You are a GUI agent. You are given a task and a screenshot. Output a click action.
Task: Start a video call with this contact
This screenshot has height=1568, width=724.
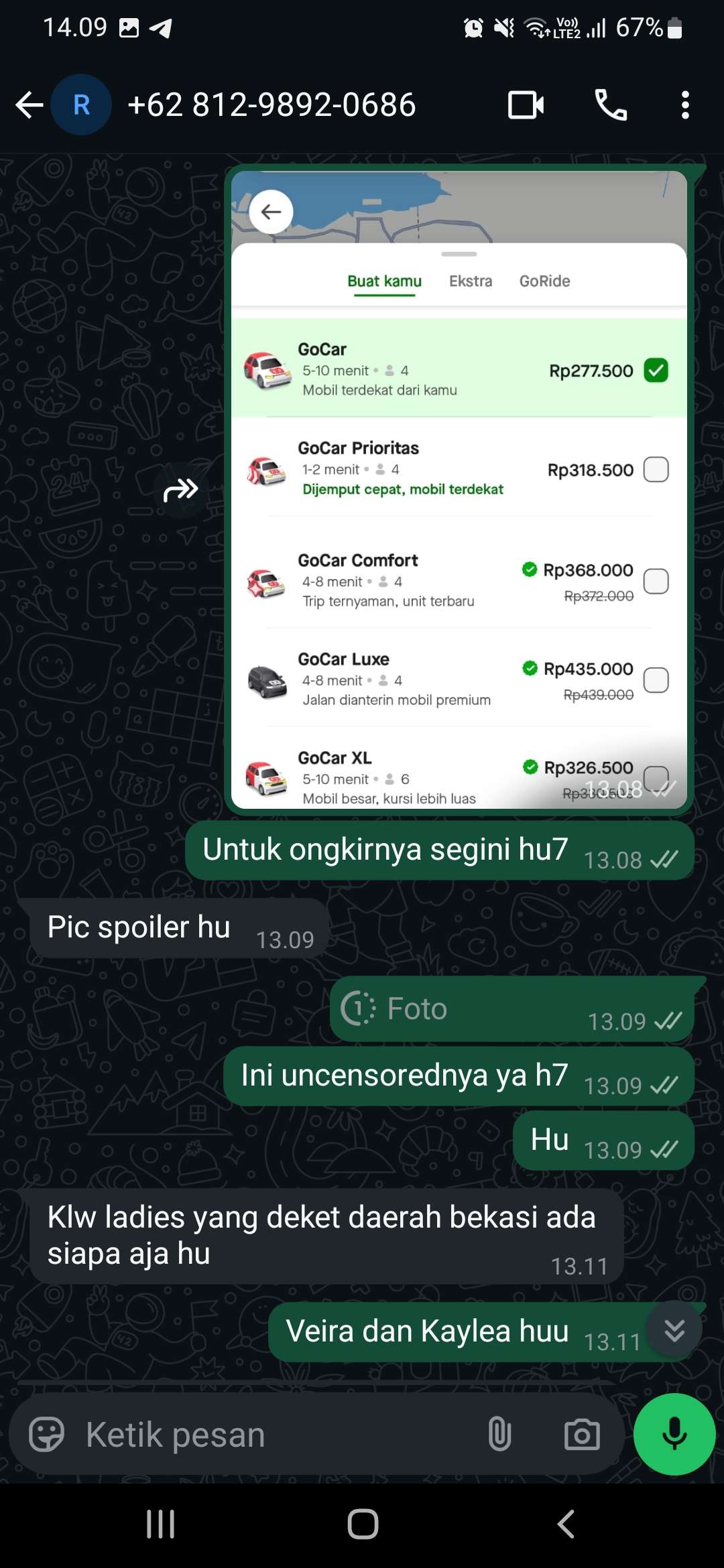(526, 105)
